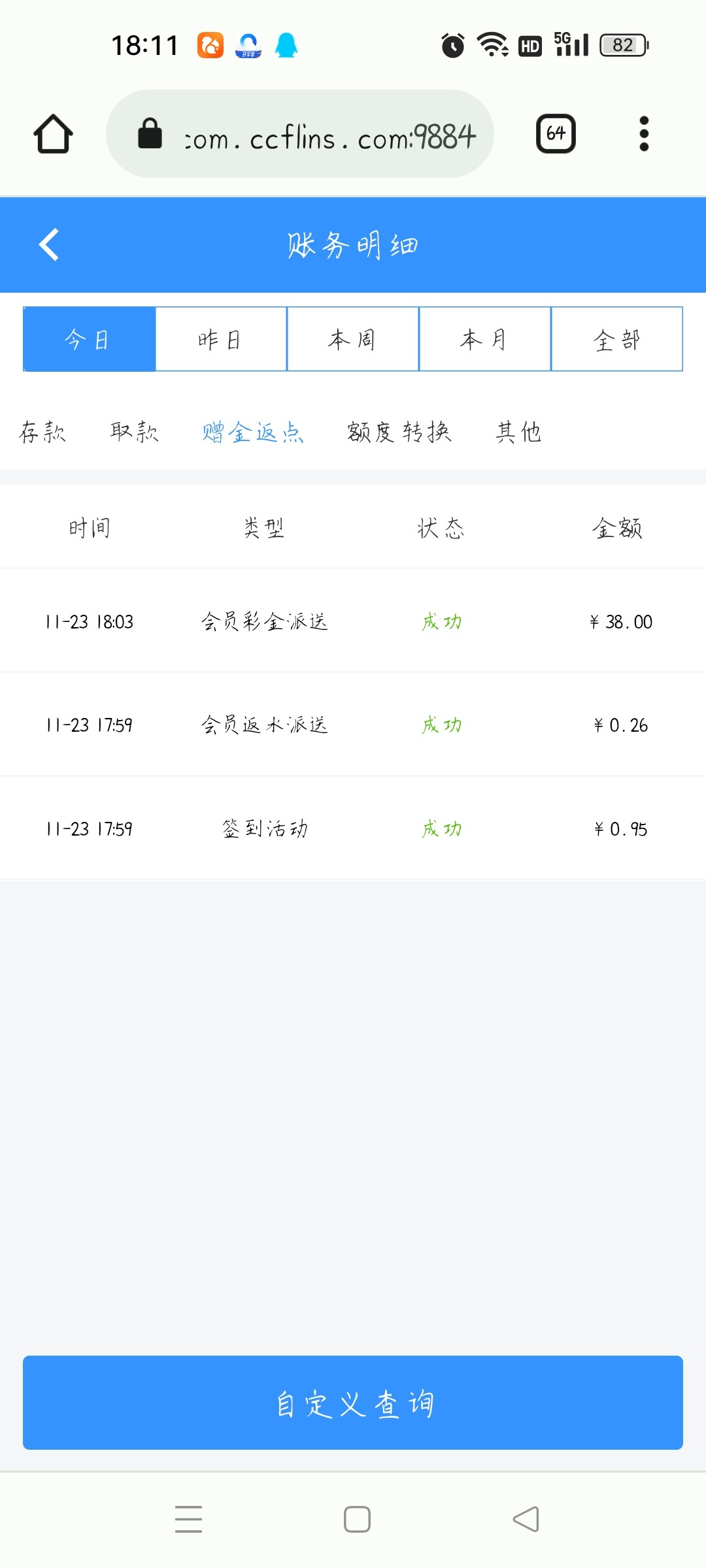Tap the system back triangle button
The height and width of the screenshot is (1568, 706).
tap(526, 1519)
